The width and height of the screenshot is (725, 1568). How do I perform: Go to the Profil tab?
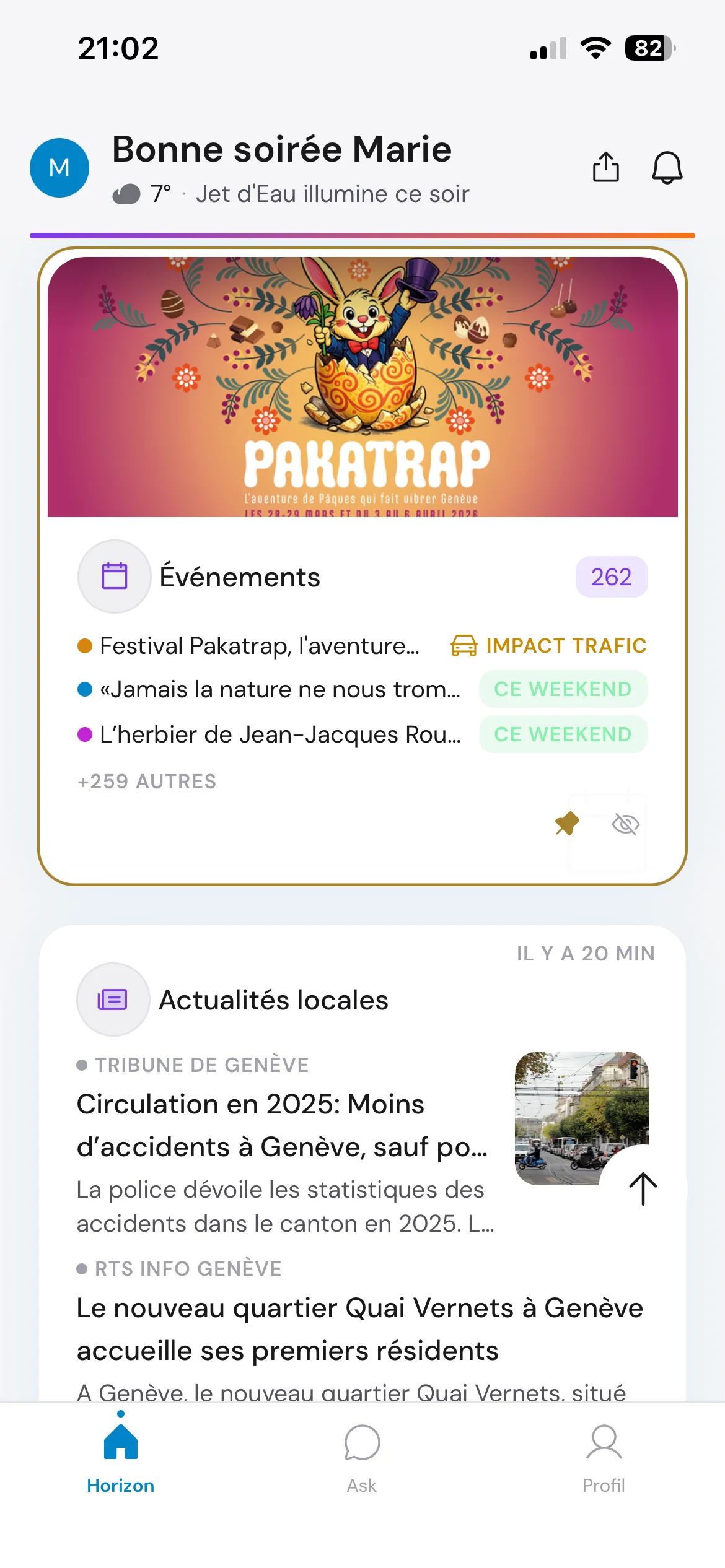pyautogui.click(x=604, y=1458)
